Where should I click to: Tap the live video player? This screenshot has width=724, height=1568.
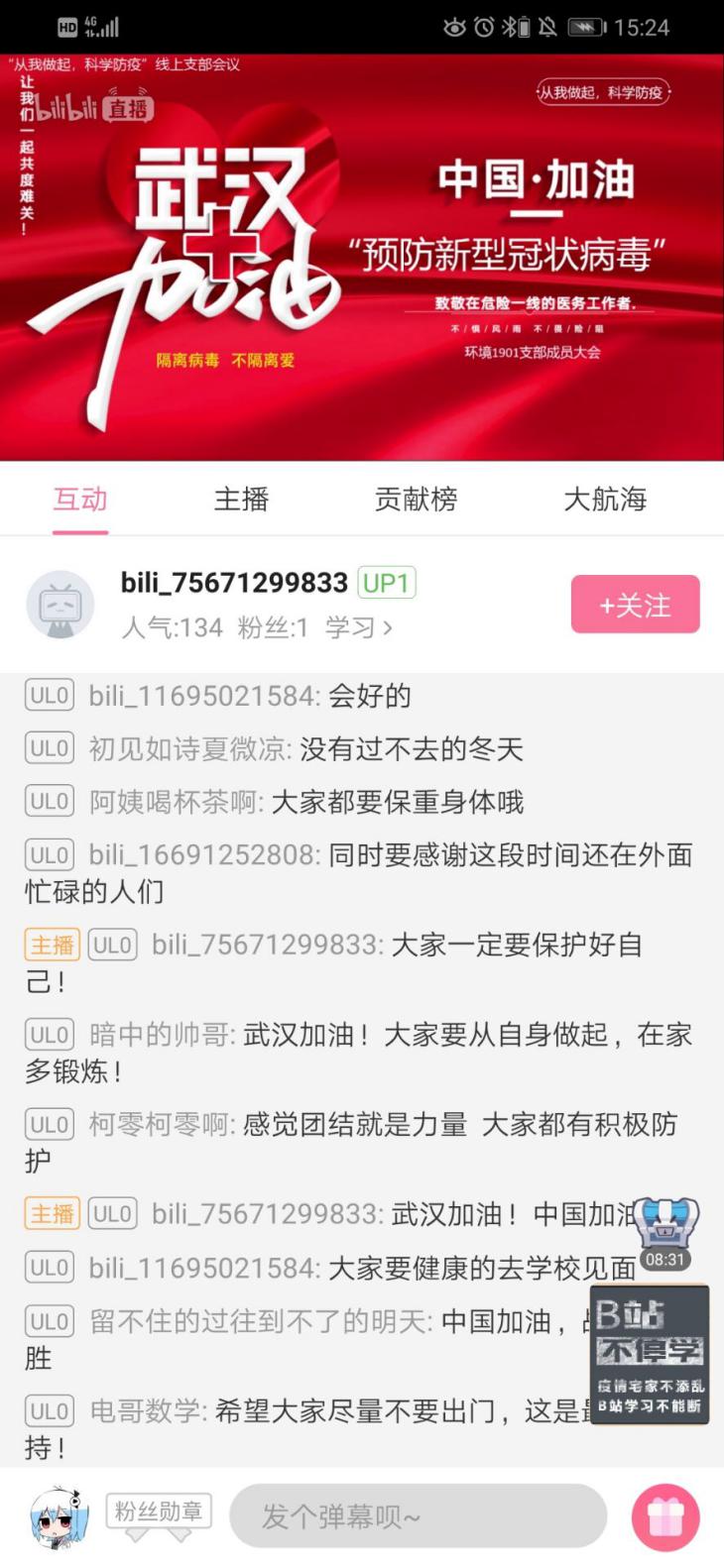[x=362, y=258]
